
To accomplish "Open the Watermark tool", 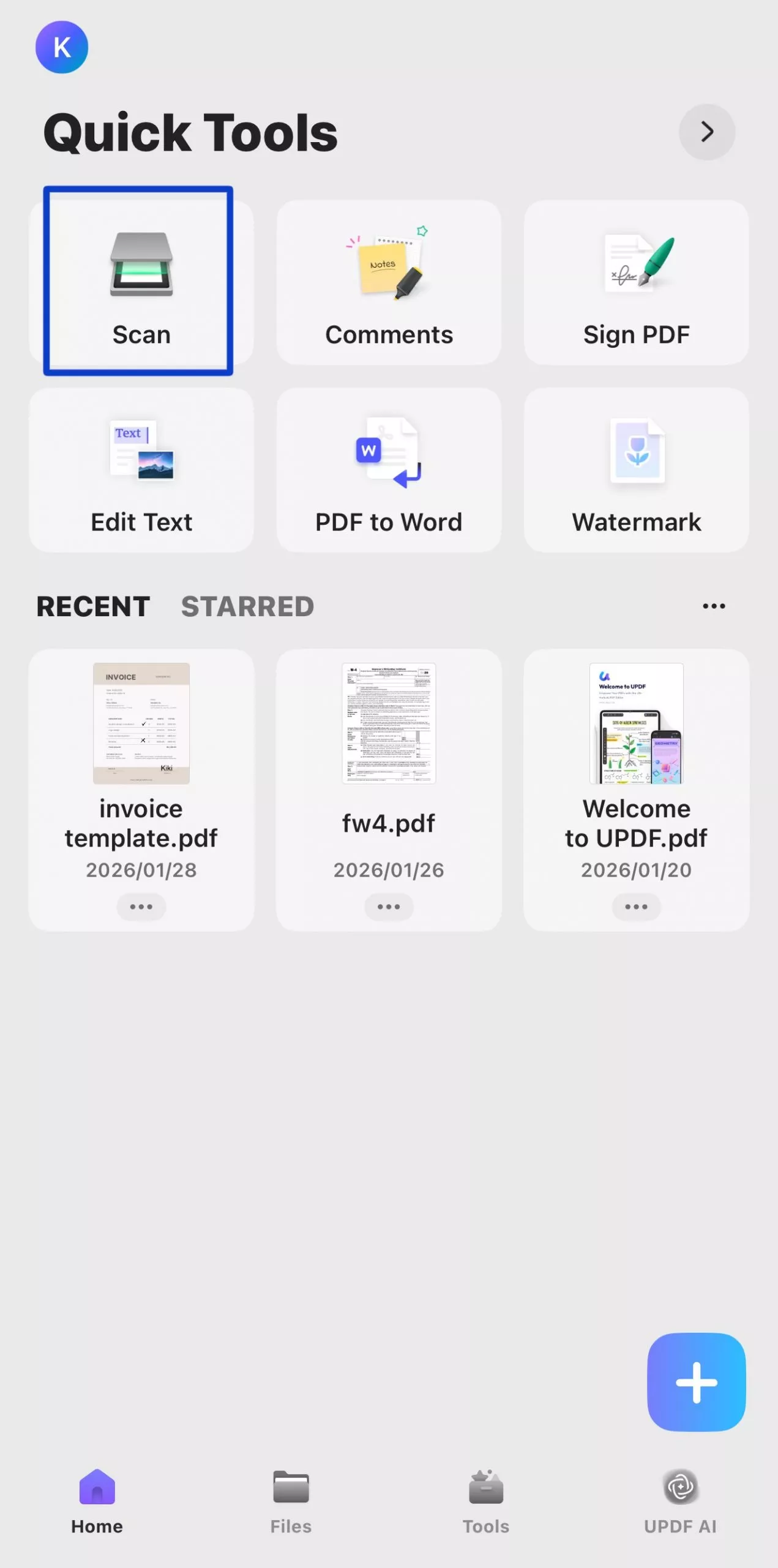I will [x=636, y=470].
